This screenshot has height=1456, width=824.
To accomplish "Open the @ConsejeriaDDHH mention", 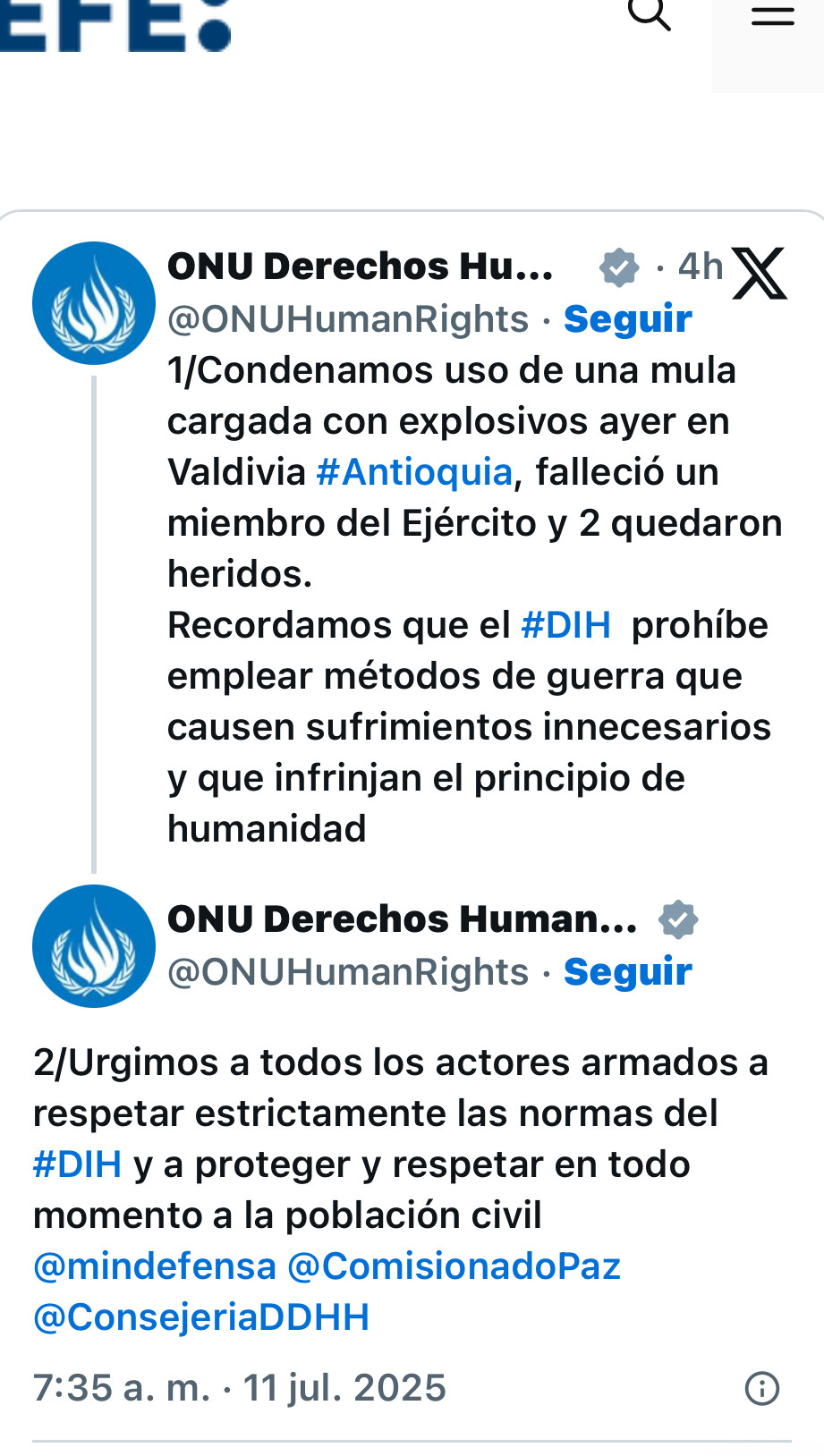I will pyautogui.click(x=201, y=1317).
